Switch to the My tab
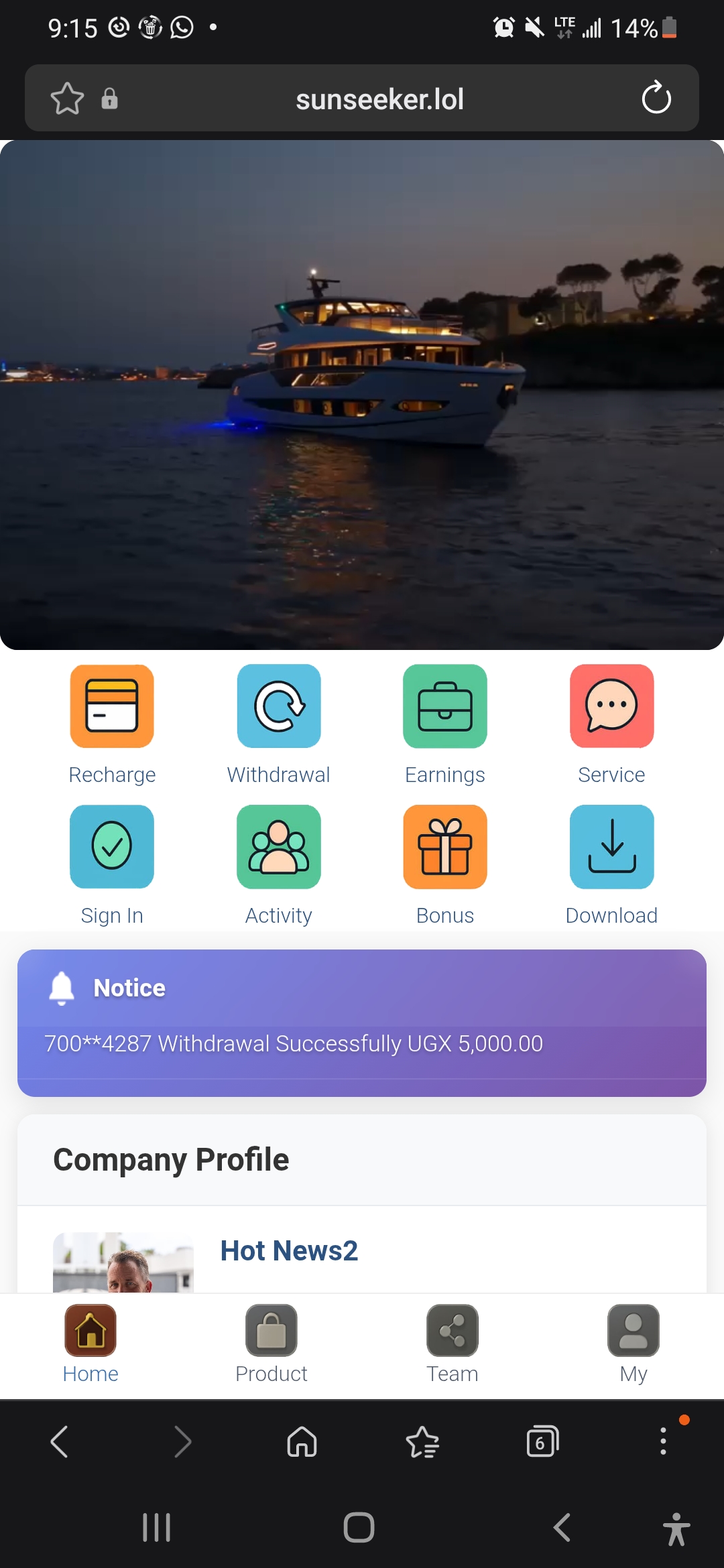Image resolution: width=724 pixels, height=1568 pixels. click(x=633, y=1344)
